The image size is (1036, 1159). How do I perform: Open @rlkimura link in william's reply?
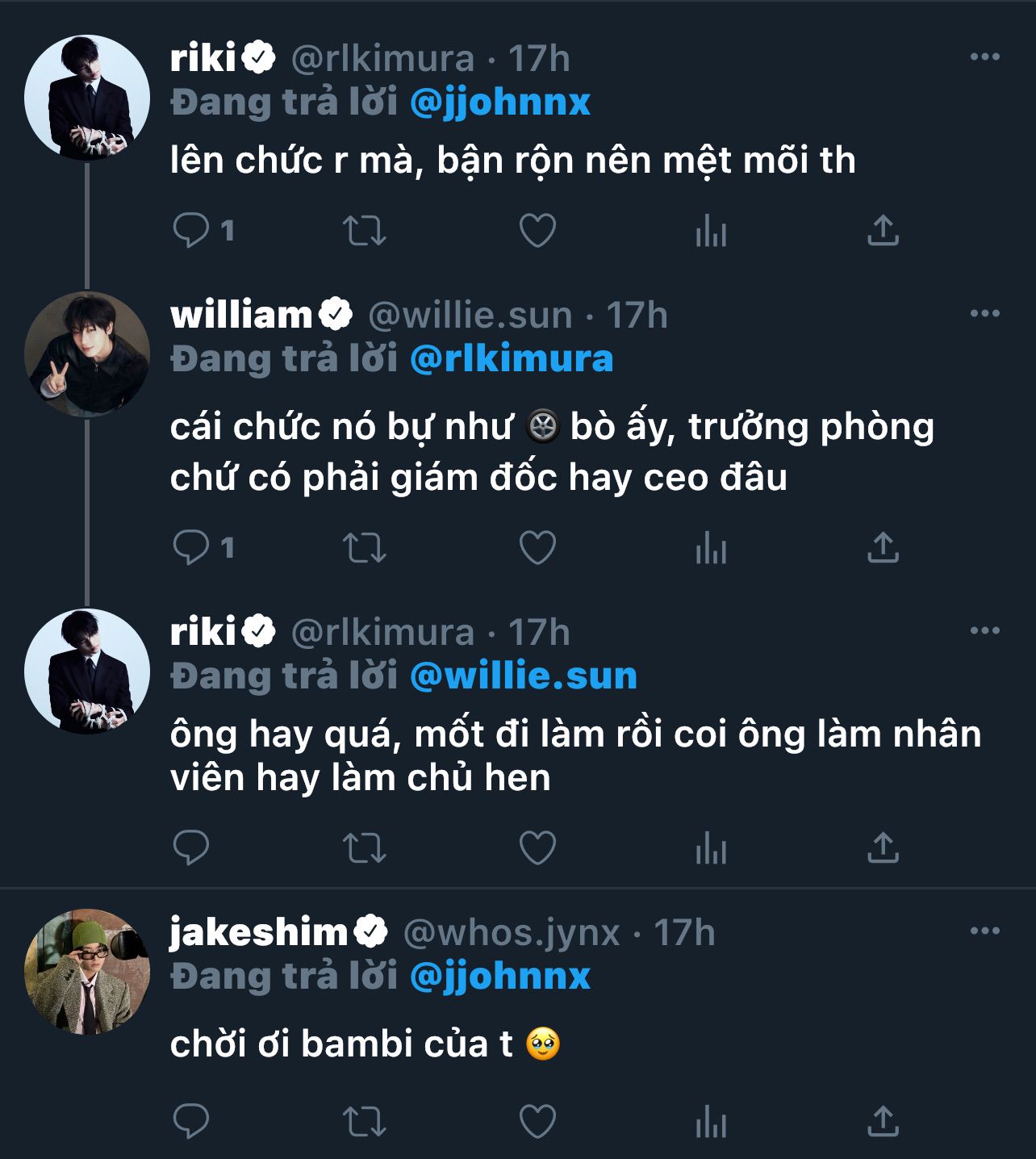click(x=512, y=358)
